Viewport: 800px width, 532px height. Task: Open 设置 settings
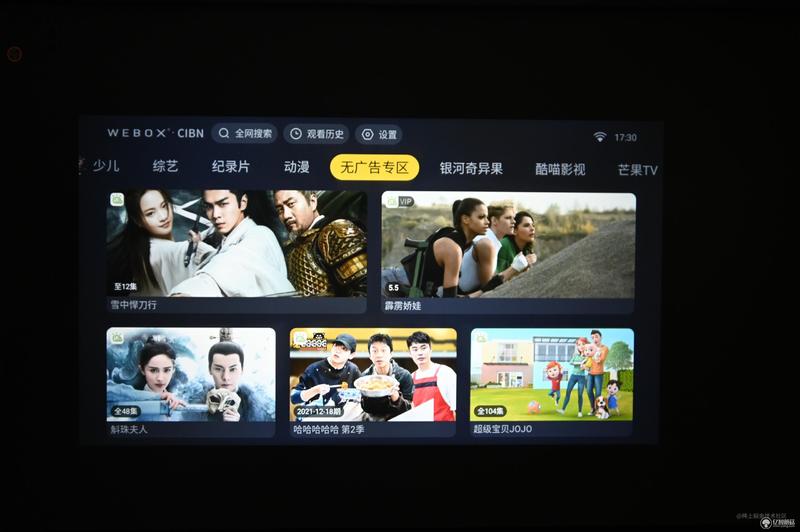[x=379, y=135]
